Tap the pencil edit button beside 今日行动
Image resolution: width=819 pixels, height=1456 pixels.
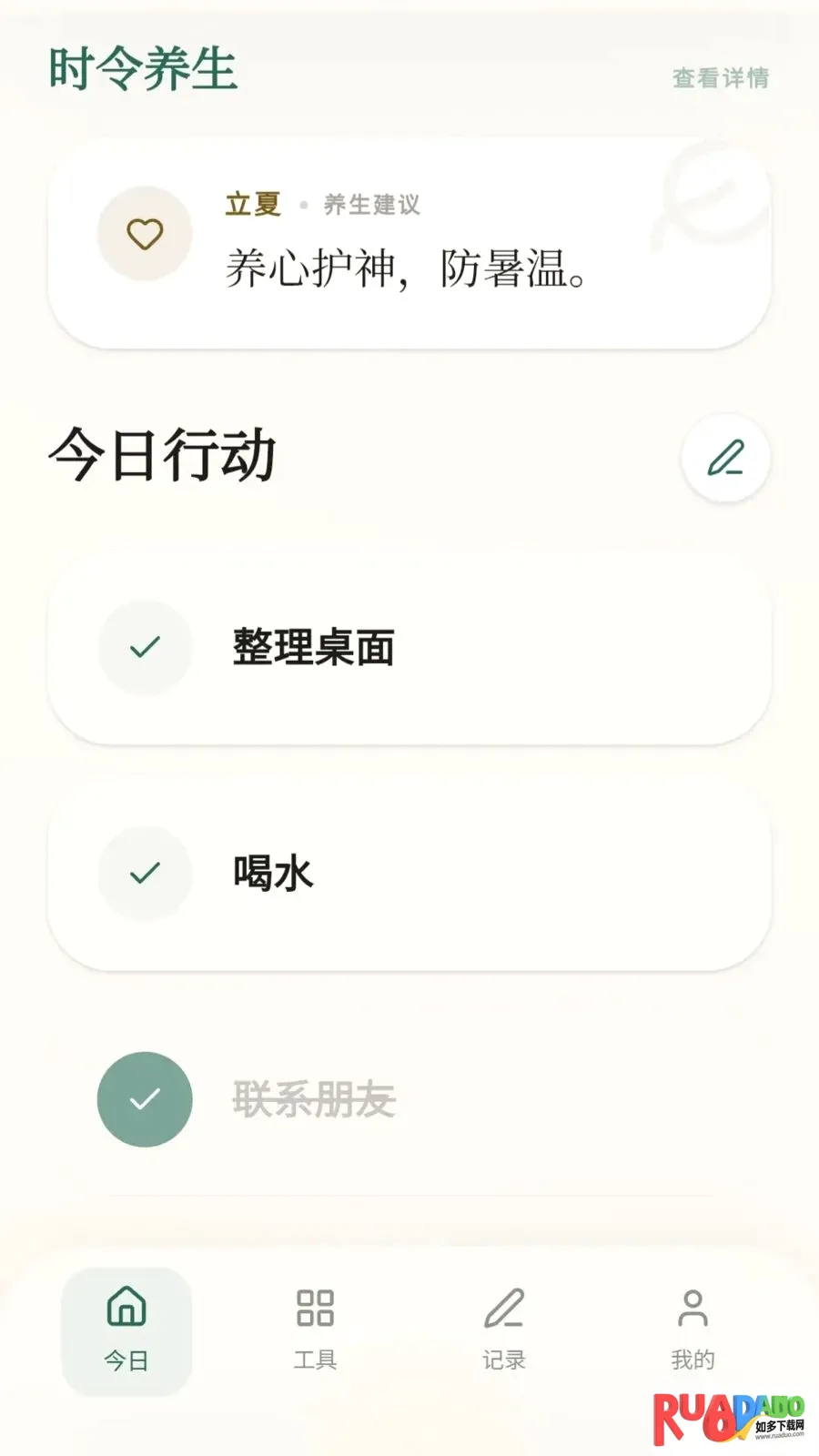726,459
